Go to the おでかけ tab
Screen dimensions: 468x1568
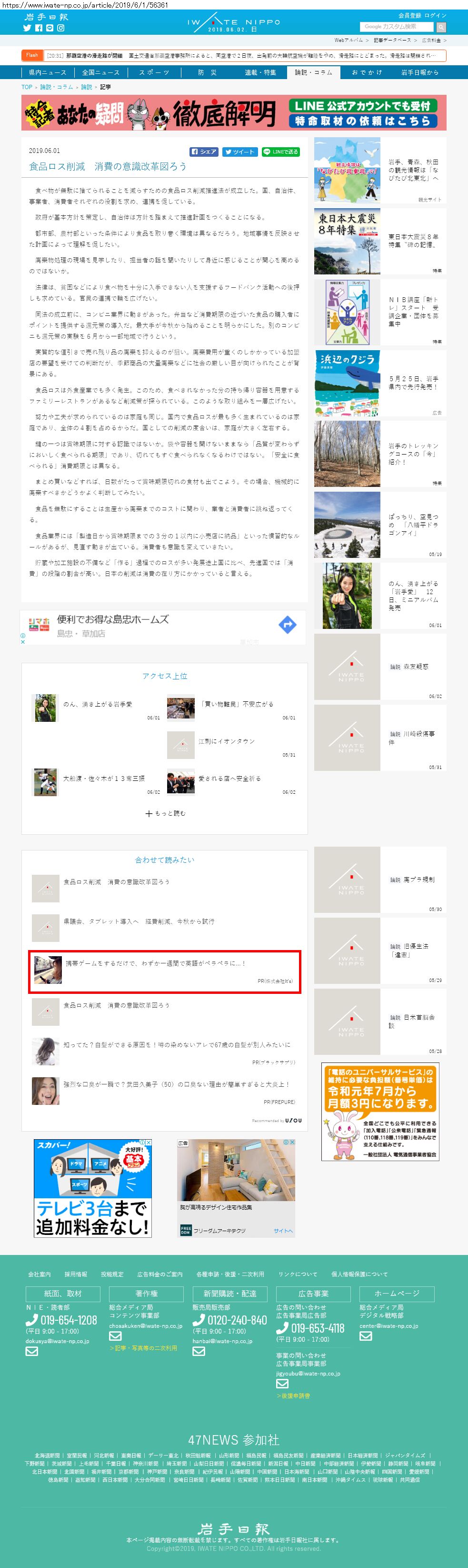point(367,72)
